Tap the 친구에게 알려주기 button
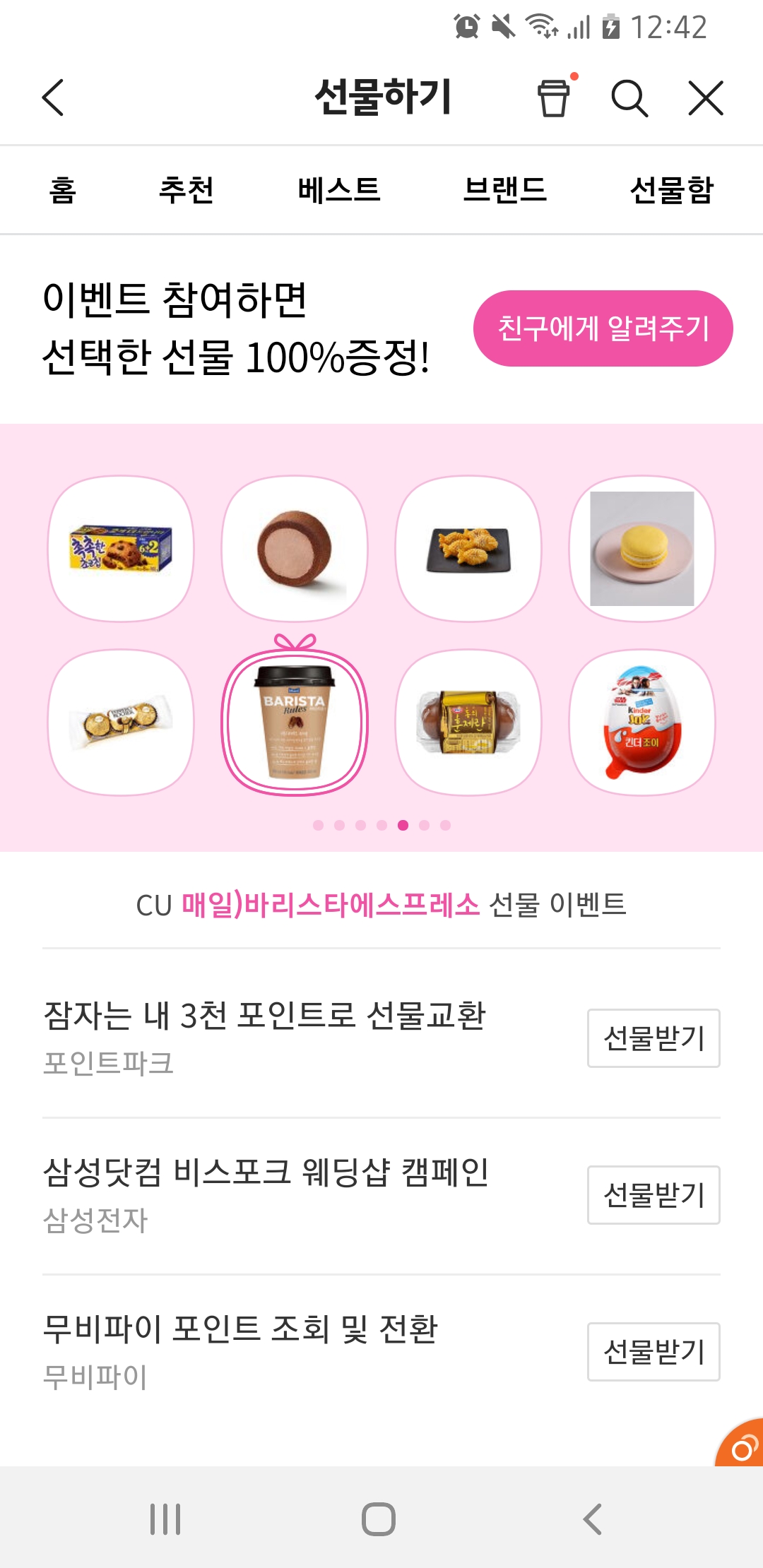This screenshot has height=1568, width=763. [x=603, y=328]
